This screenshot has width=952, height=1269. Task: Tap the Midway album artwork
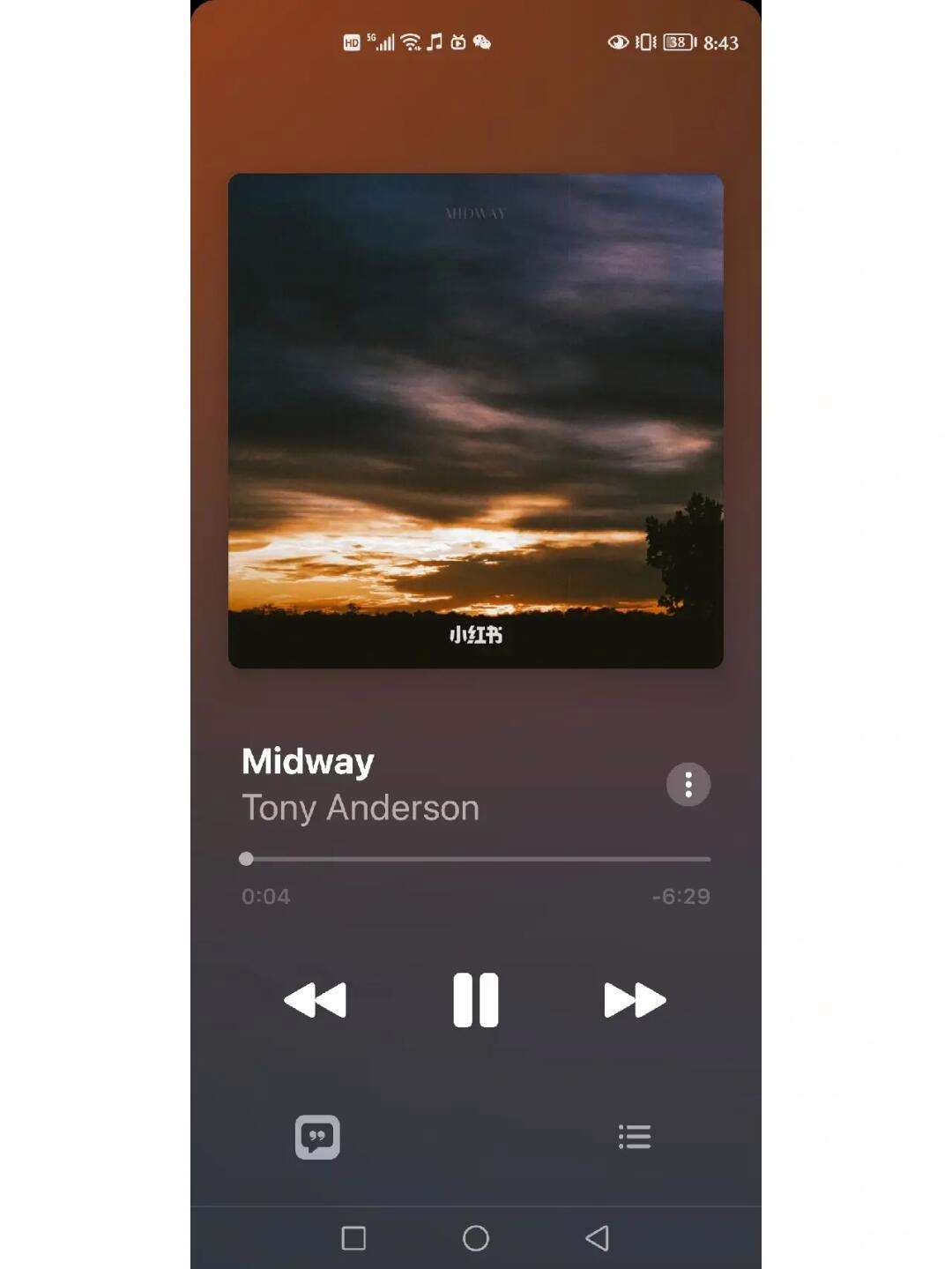click(x=476, y=421)
